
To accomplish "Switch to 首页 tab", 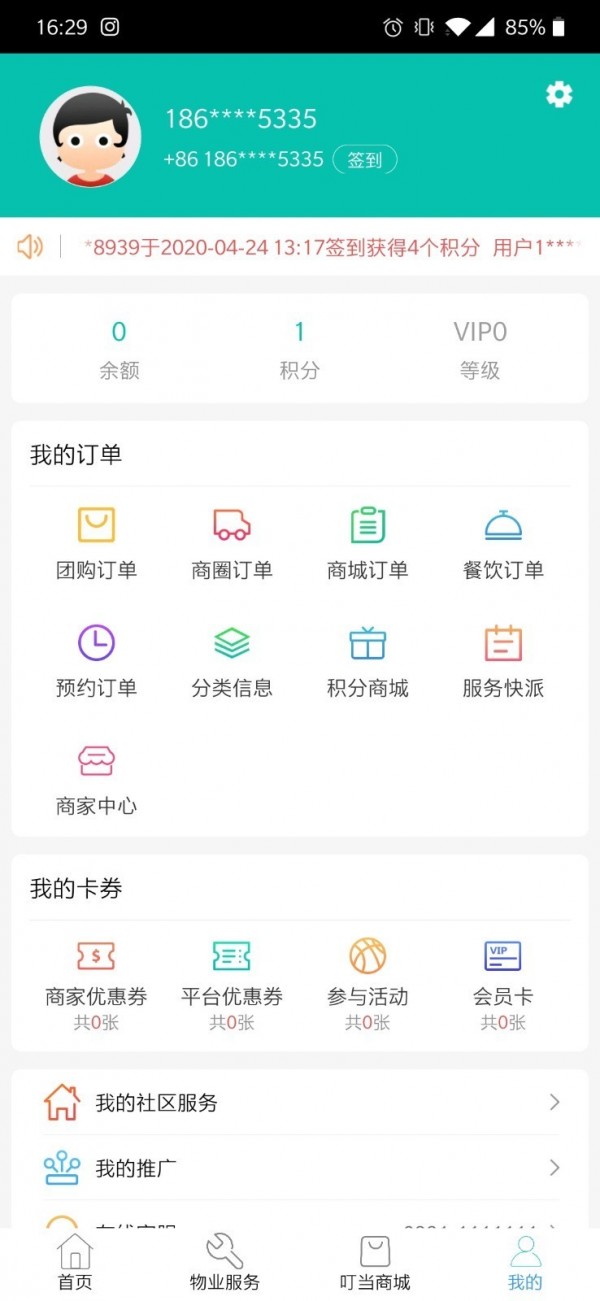I will (x=75, y=1263).
